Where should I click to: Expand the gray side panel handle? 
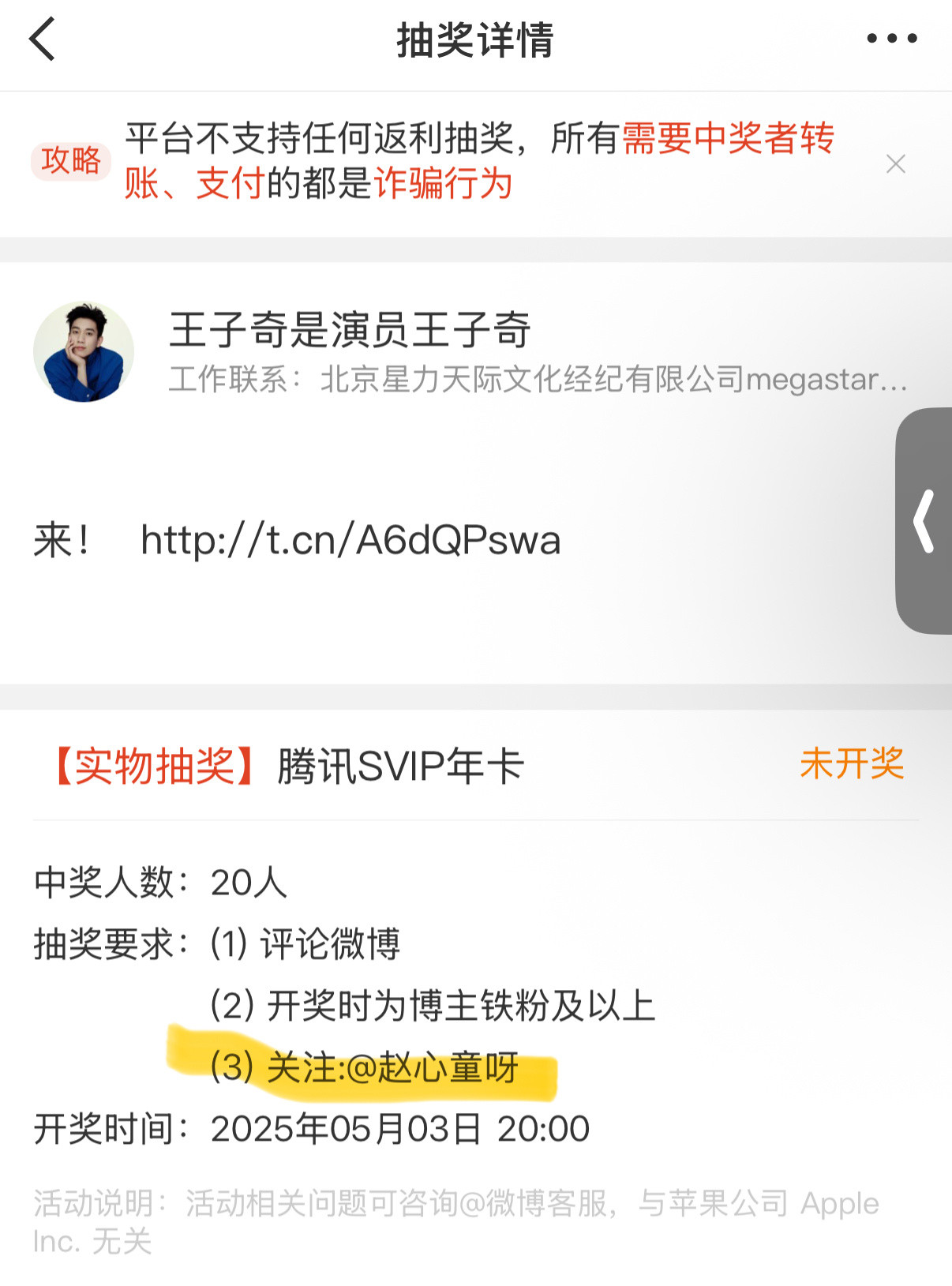coord(924,521)
